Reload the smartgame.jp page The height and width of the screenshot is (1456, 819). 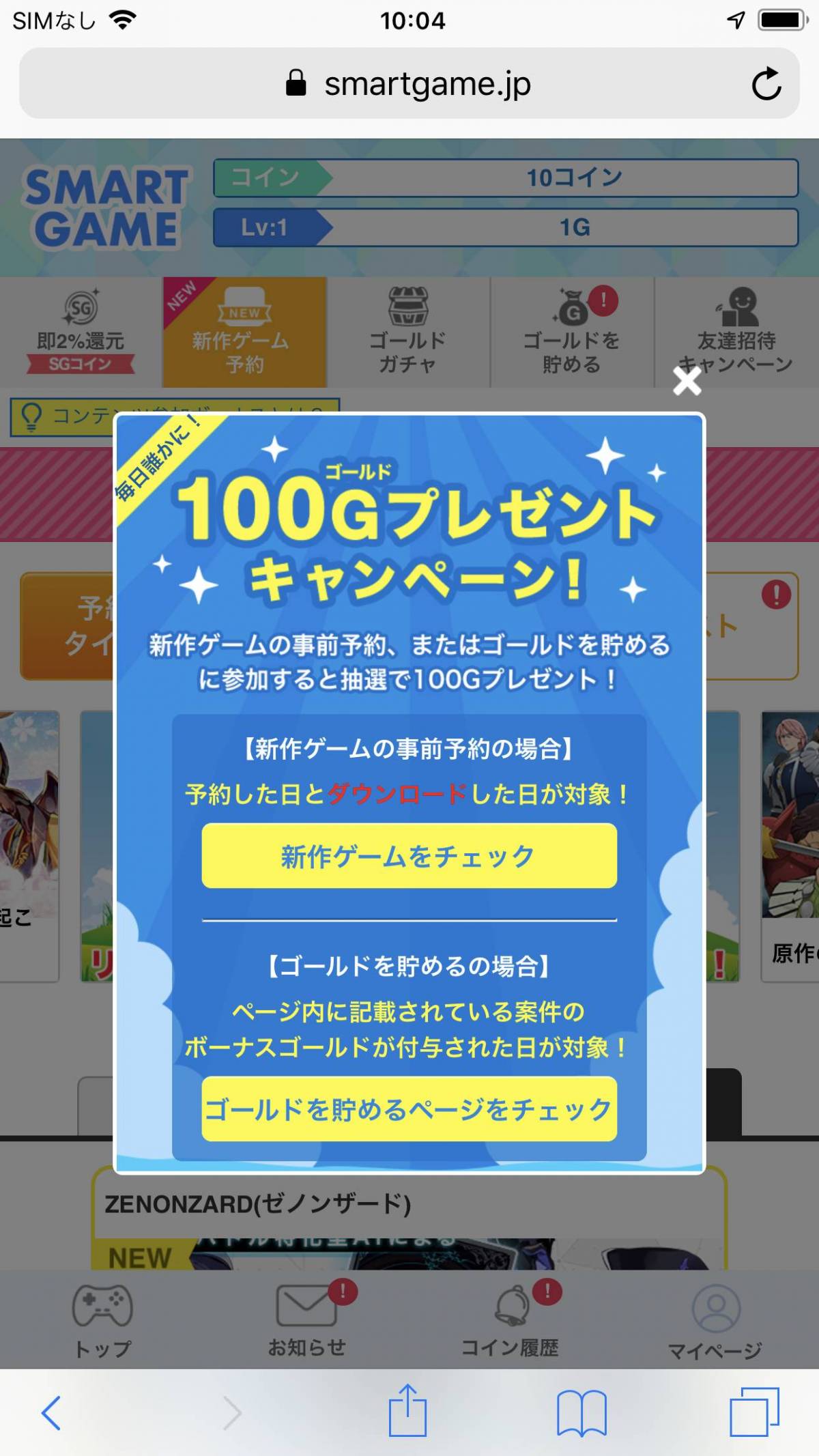click(x=766, y=84)
